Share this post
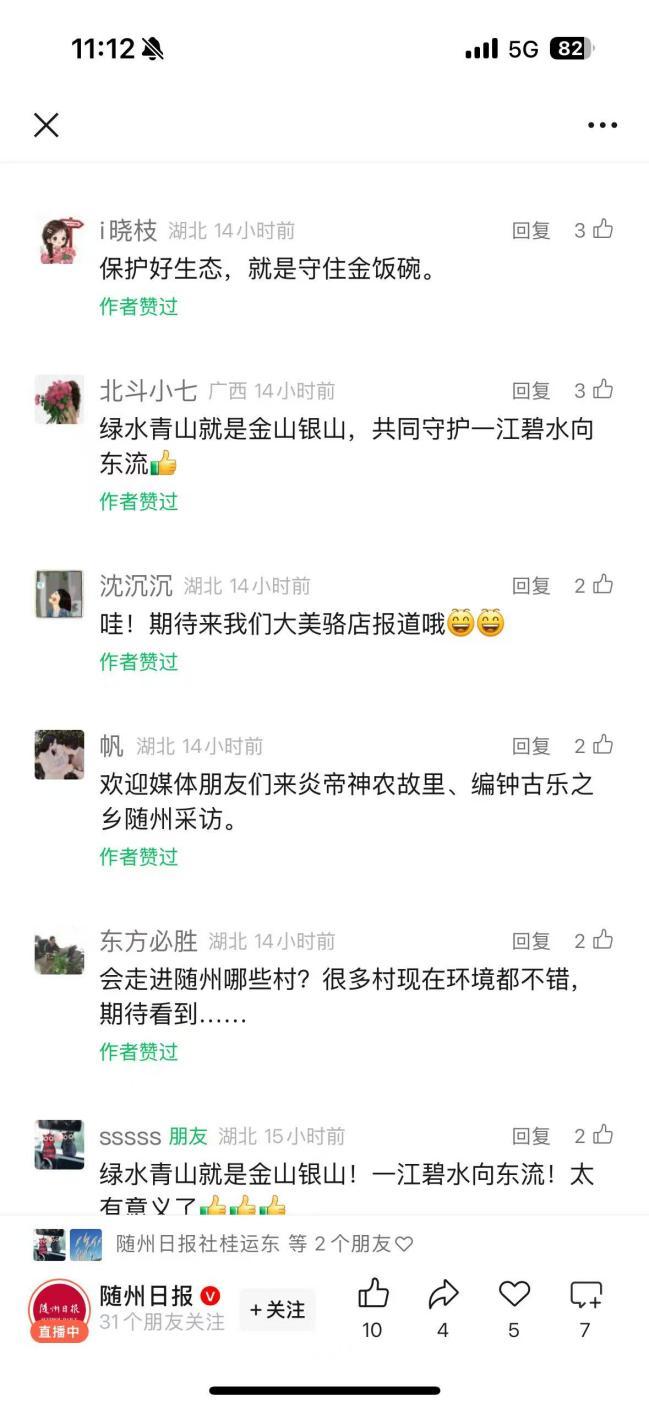Image resolution: width=649 pixels, height=1408 pixels. click(443, 1295)
